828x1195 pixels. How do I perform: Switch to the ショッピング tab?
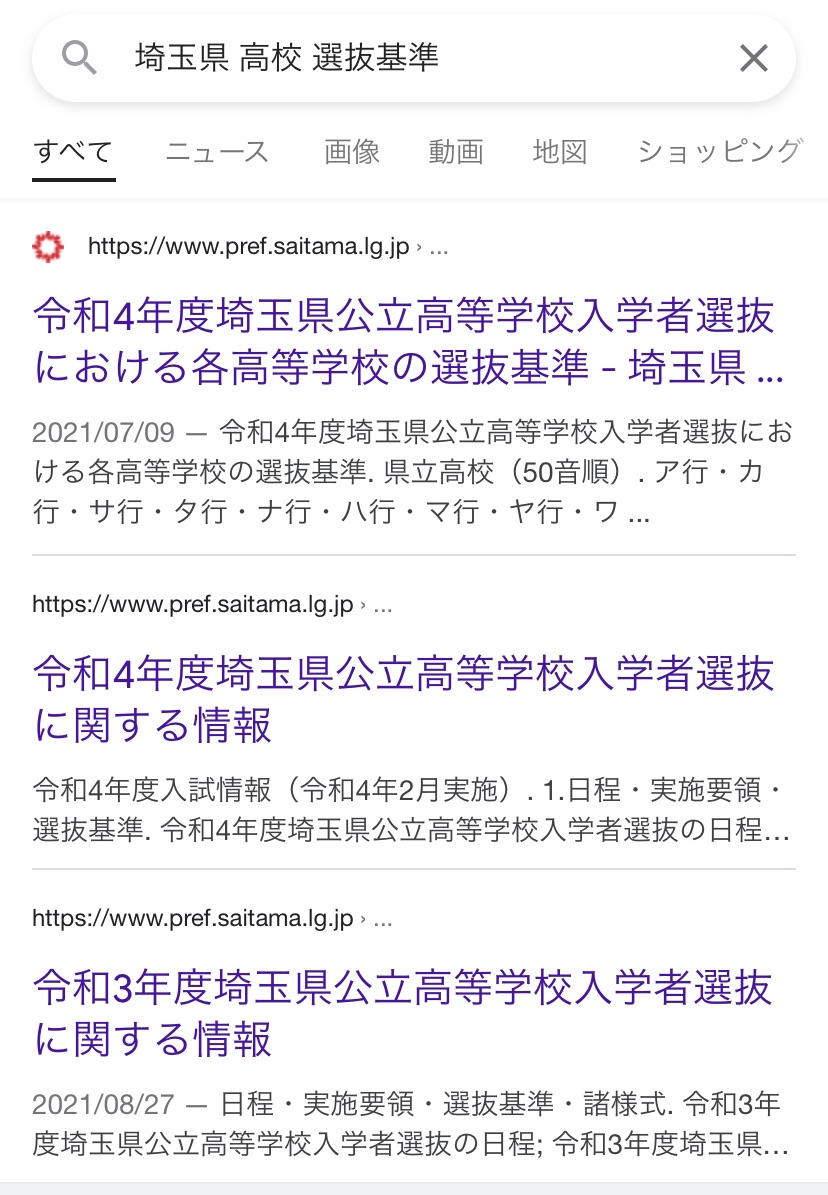click(720, 152)
